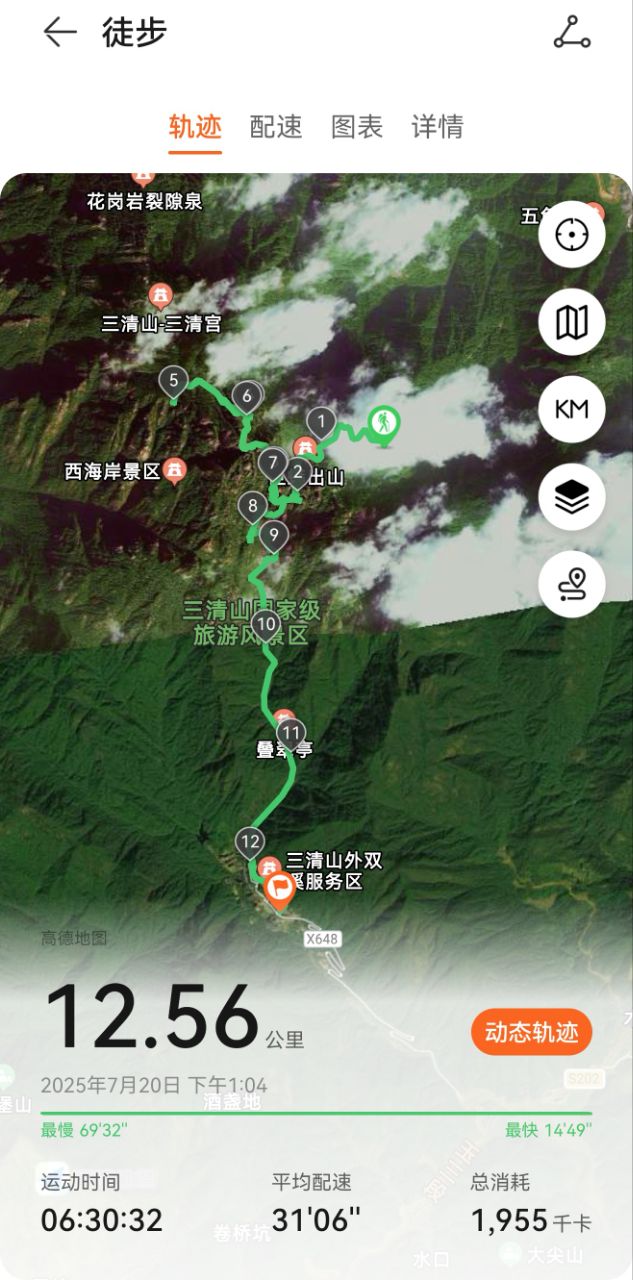Recenter the map on the track
Viewport: 633px width, 1280px height.
click(x=572, y=235)
